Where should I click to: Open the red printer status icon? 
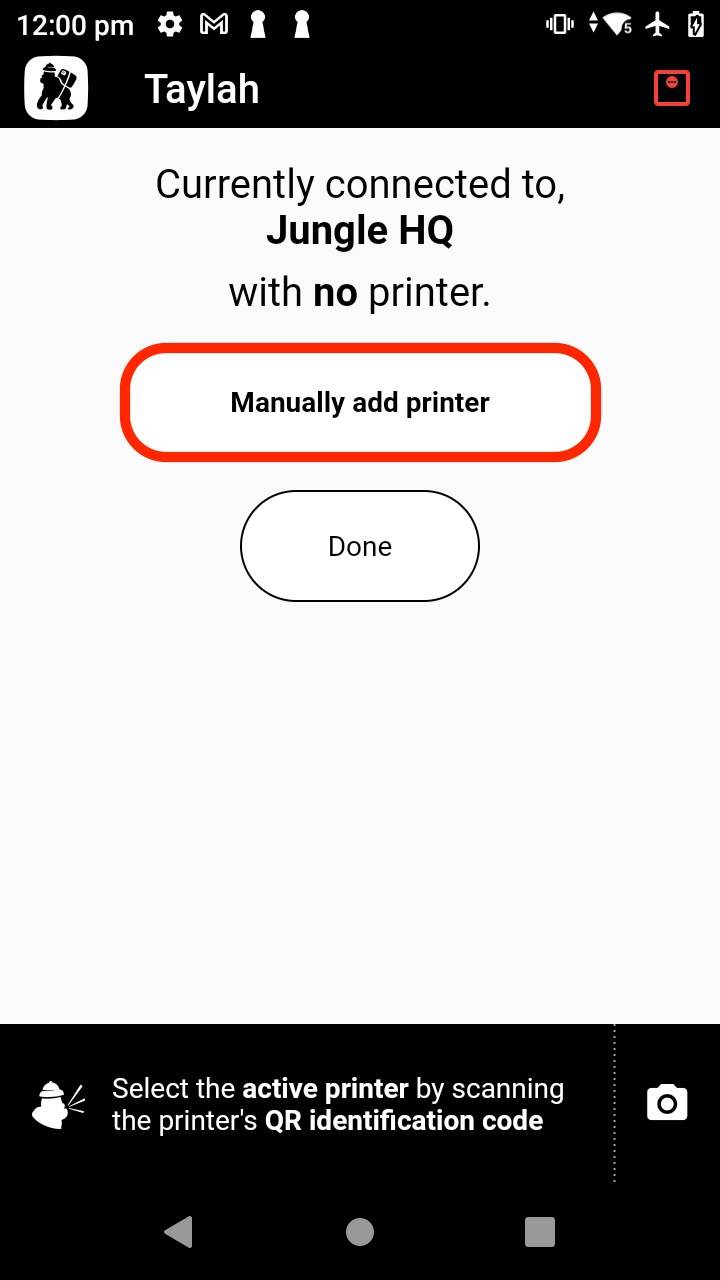point(672,88)
